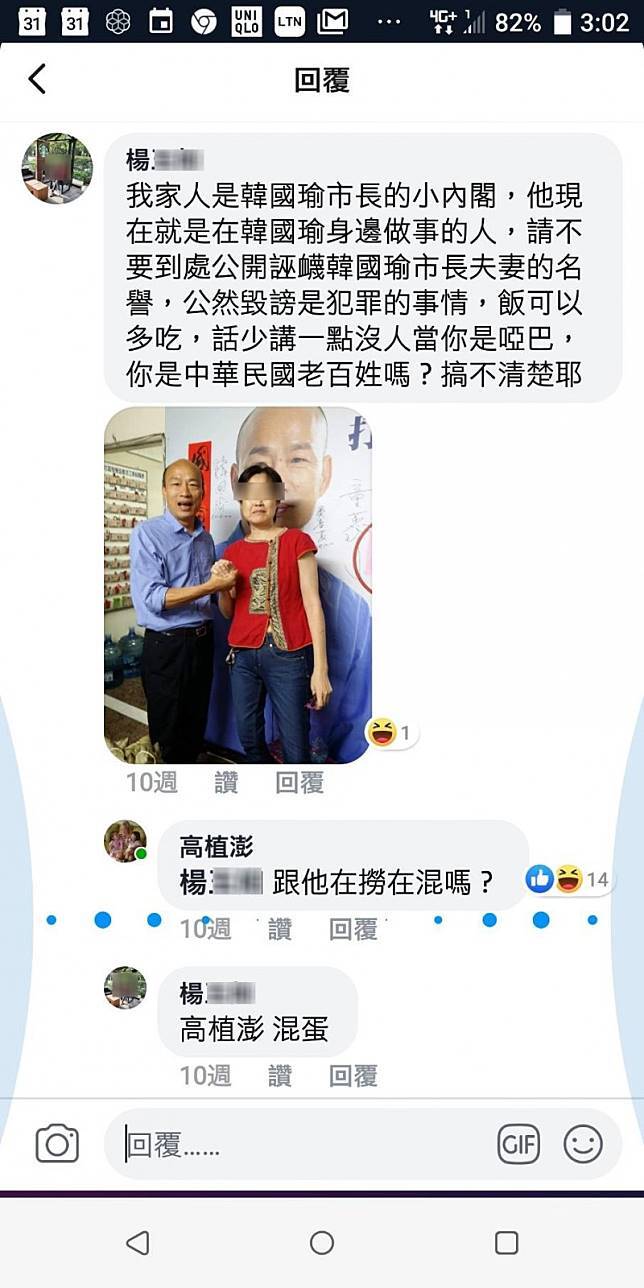Reply to 高植澎's comment
This screenshot has width=644, height=1288.
pos(353,931)
